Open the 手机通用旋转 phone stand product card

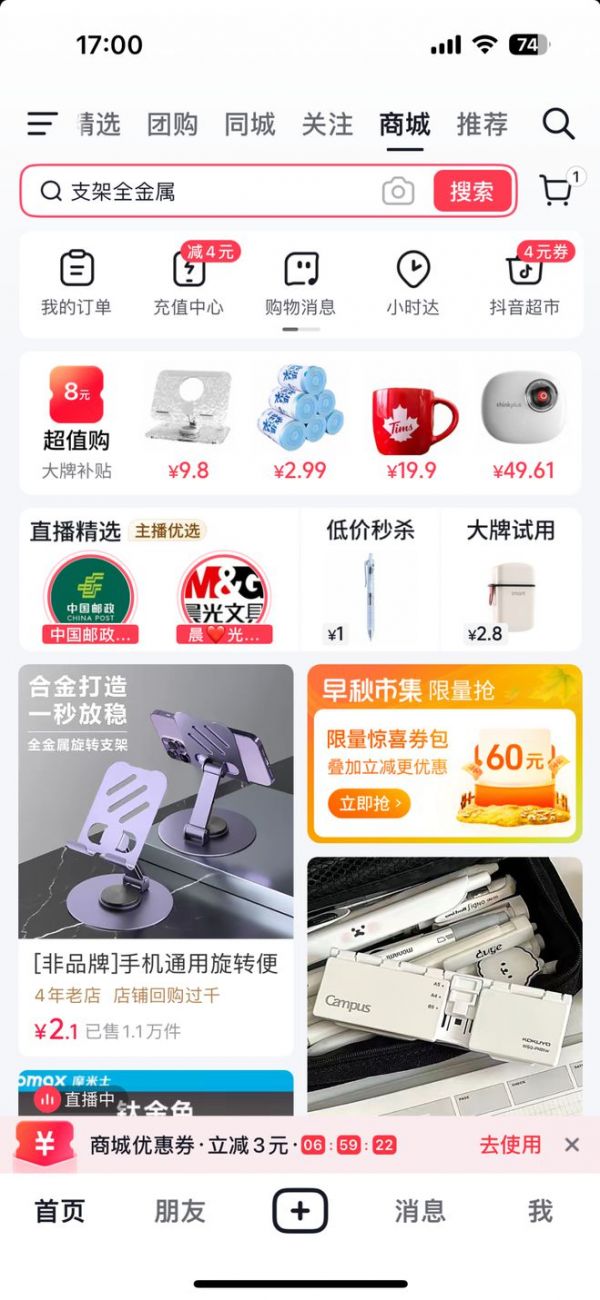[156, 860]
